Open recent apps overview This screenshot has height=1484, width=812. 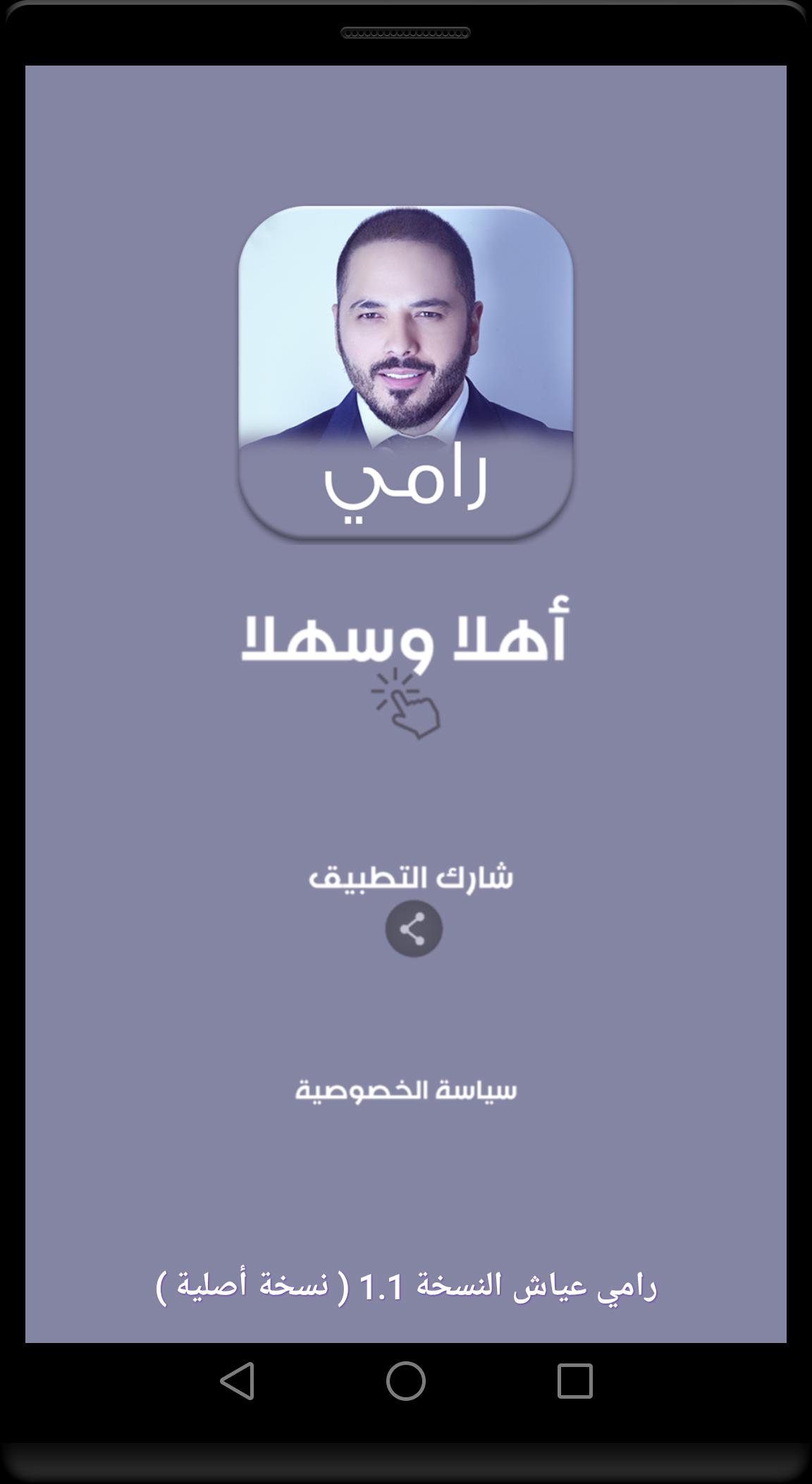pyautogui.click(x=574, y=1380)
